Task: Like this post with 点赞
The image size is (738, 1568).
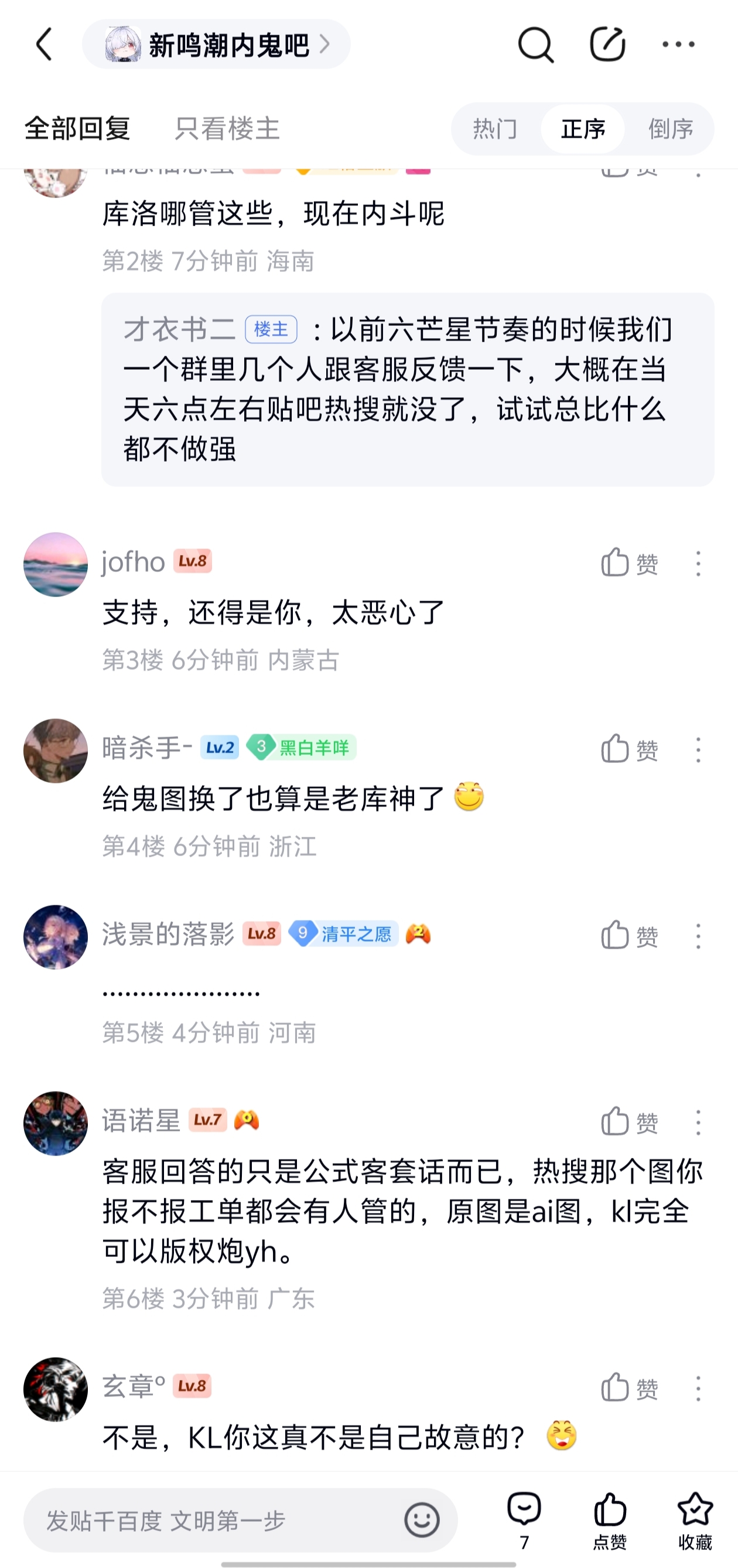Action: point(610,1521)
